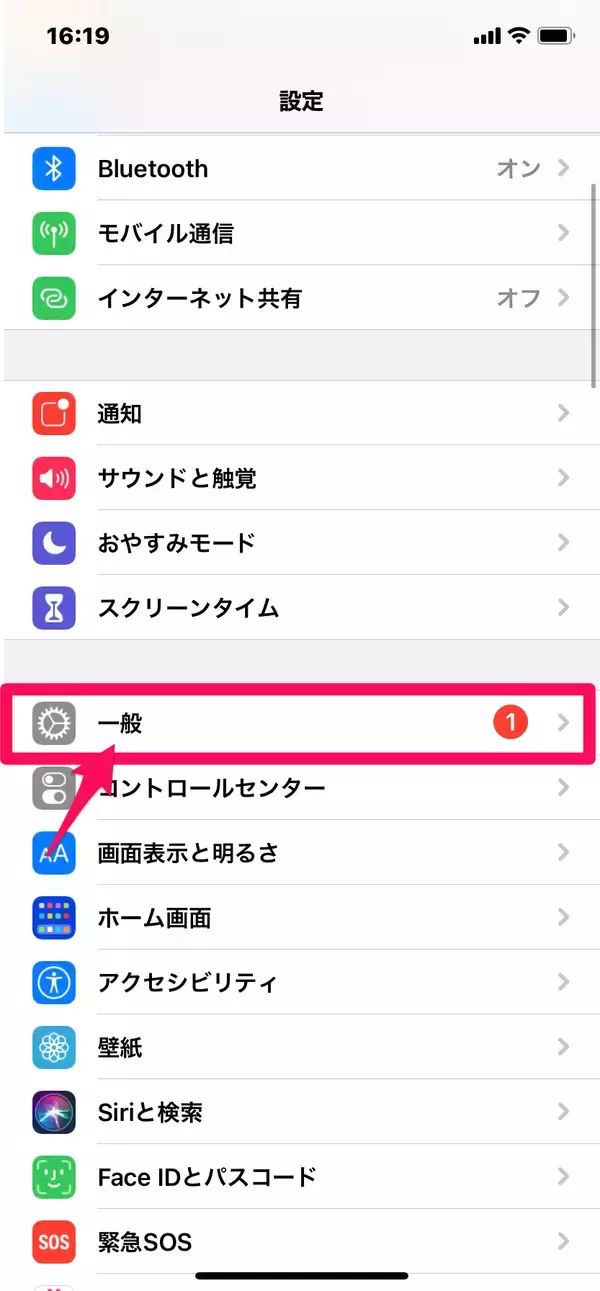The height and width of the screenshot is (1291, 600).
Task: View スクリーンタイム settings
Action: click(300, 607)
